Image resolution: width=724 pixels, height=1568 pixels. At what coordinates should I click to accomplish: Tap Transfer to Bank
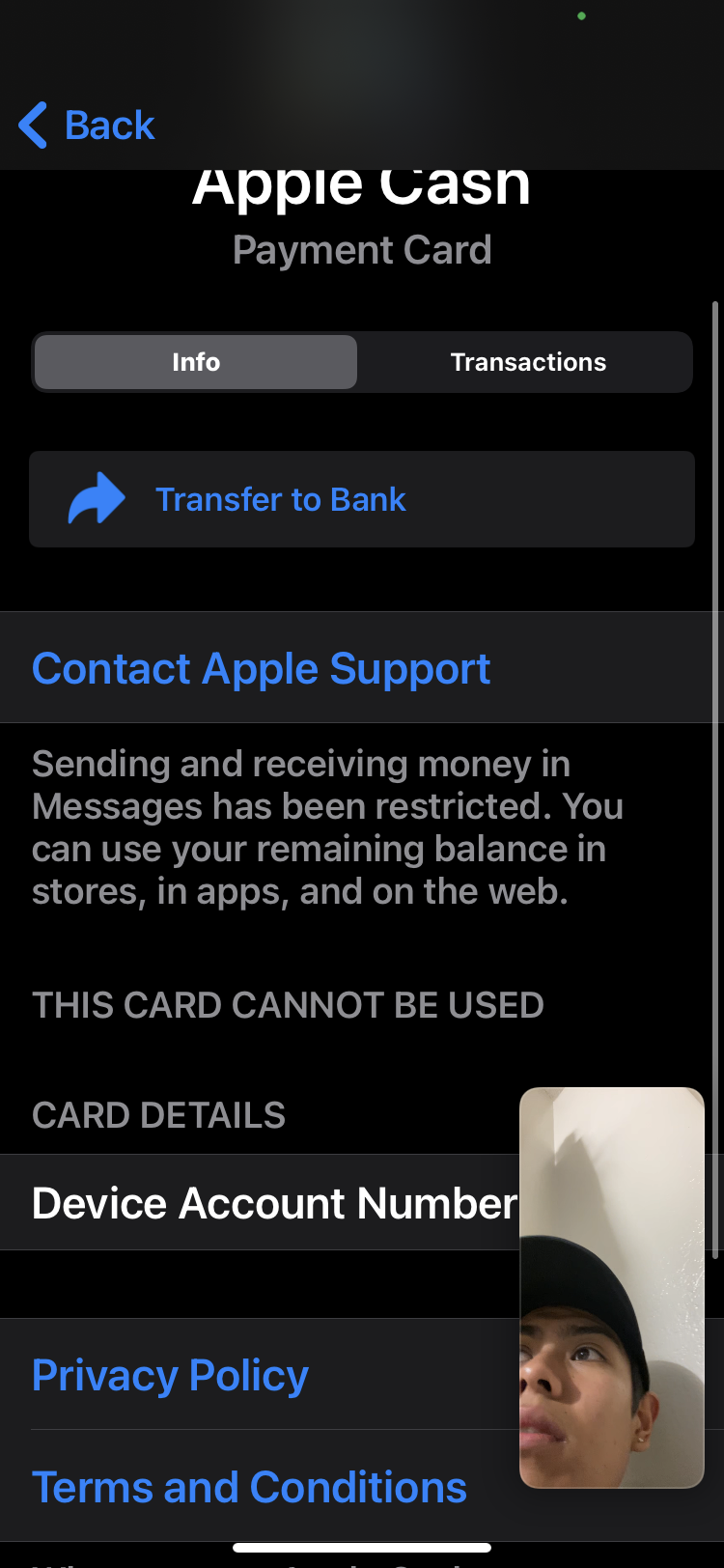click(x=362, y=499)
